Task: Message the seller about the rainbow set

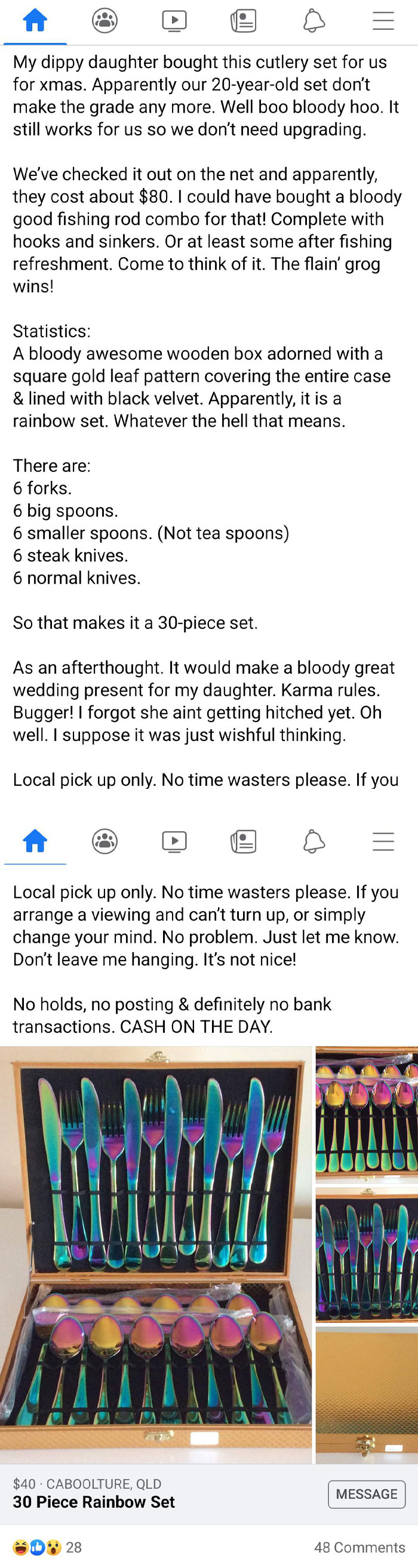Action: click(x=366, y=1494)
